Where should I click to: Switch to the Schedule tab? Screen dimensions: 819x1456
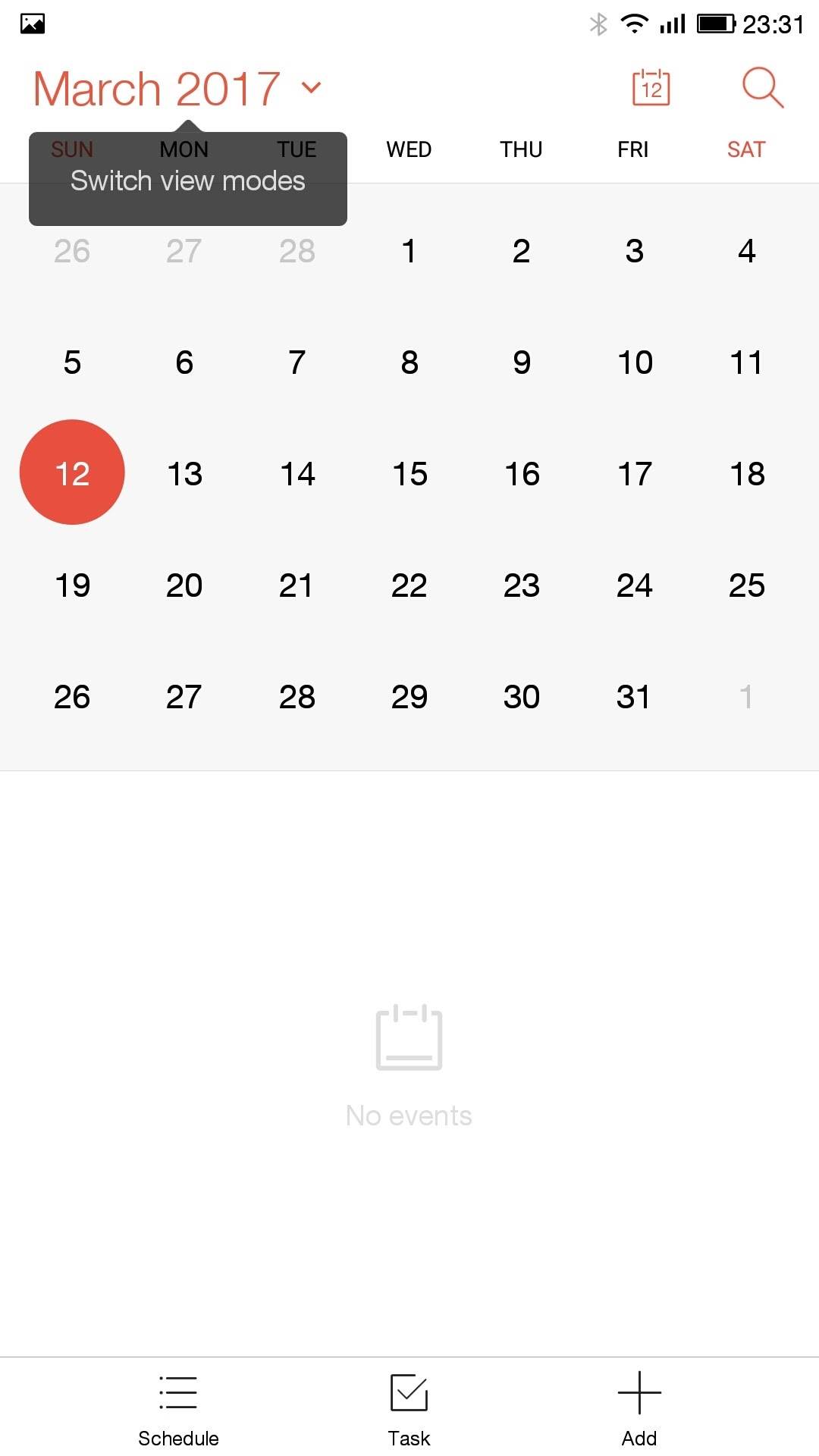[178, 1409]
